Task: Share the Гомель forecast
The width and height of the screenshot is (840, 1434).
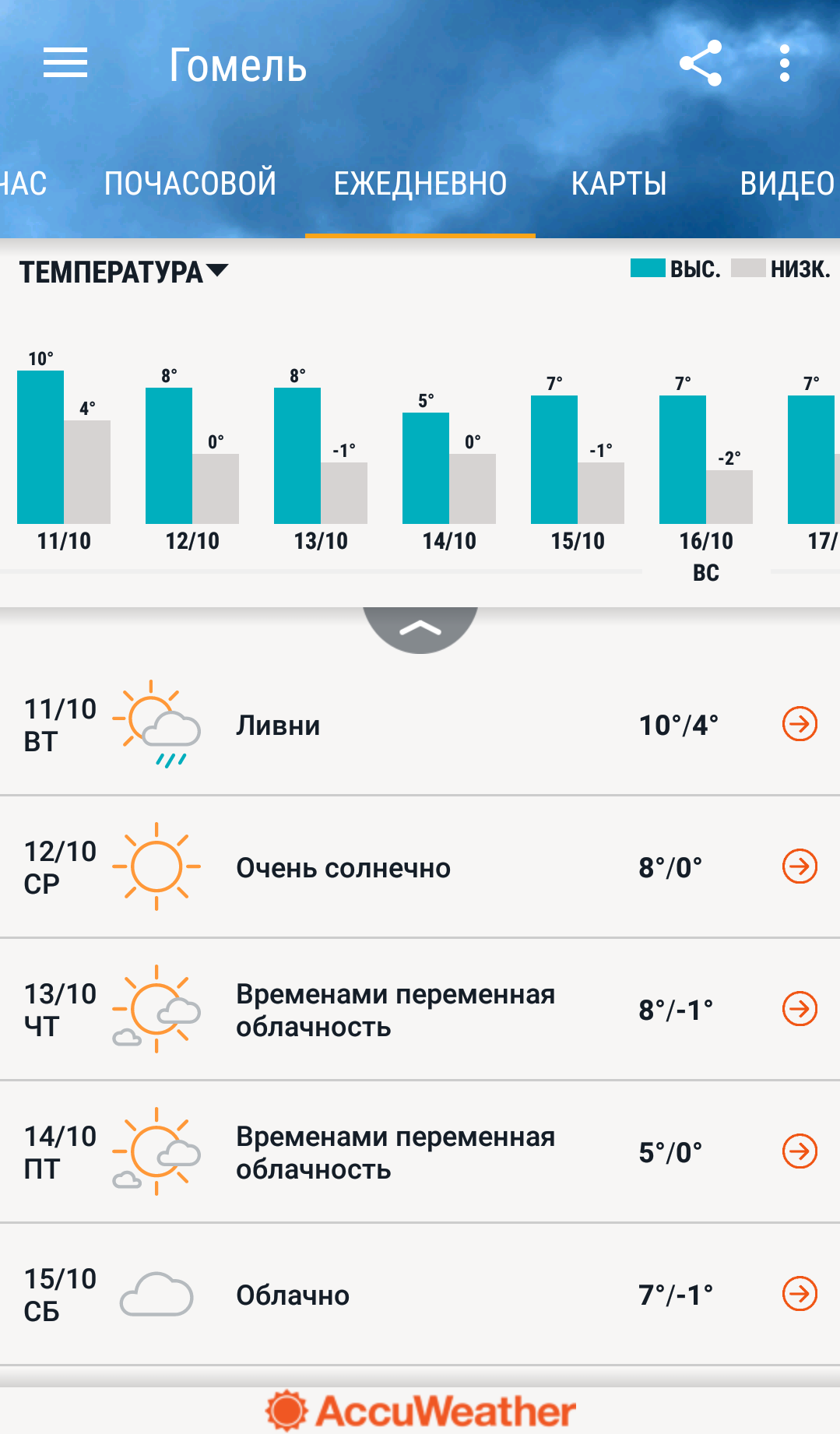Action: 701,63
